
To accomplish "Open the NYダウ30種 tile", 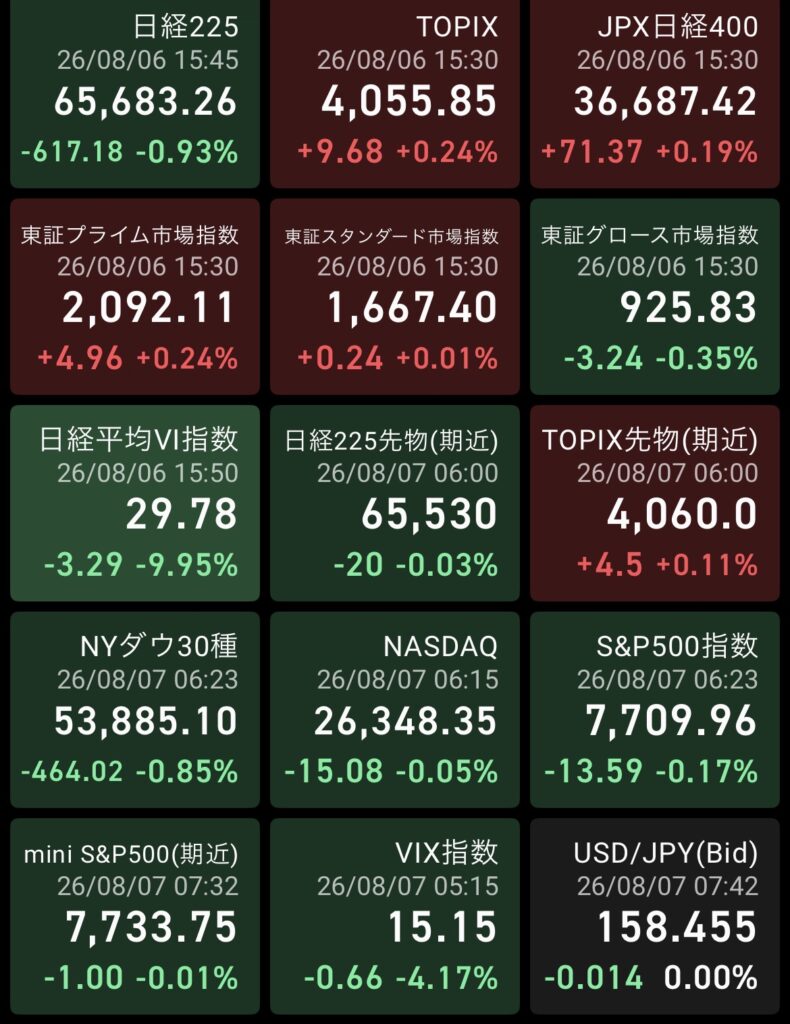I will click(x=135, y=709).
